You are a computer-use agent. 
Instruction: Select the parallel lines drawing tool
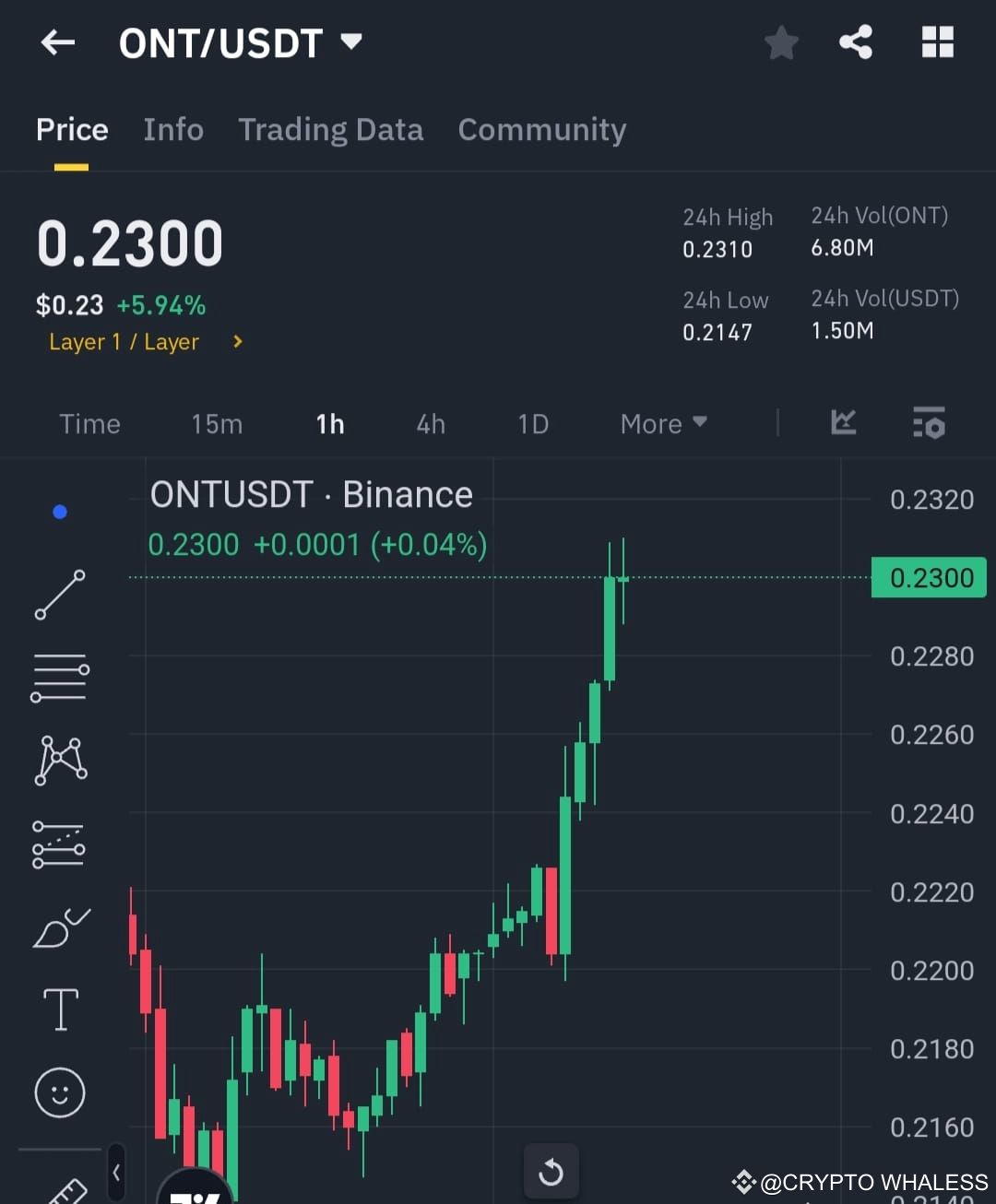point(59,678)
